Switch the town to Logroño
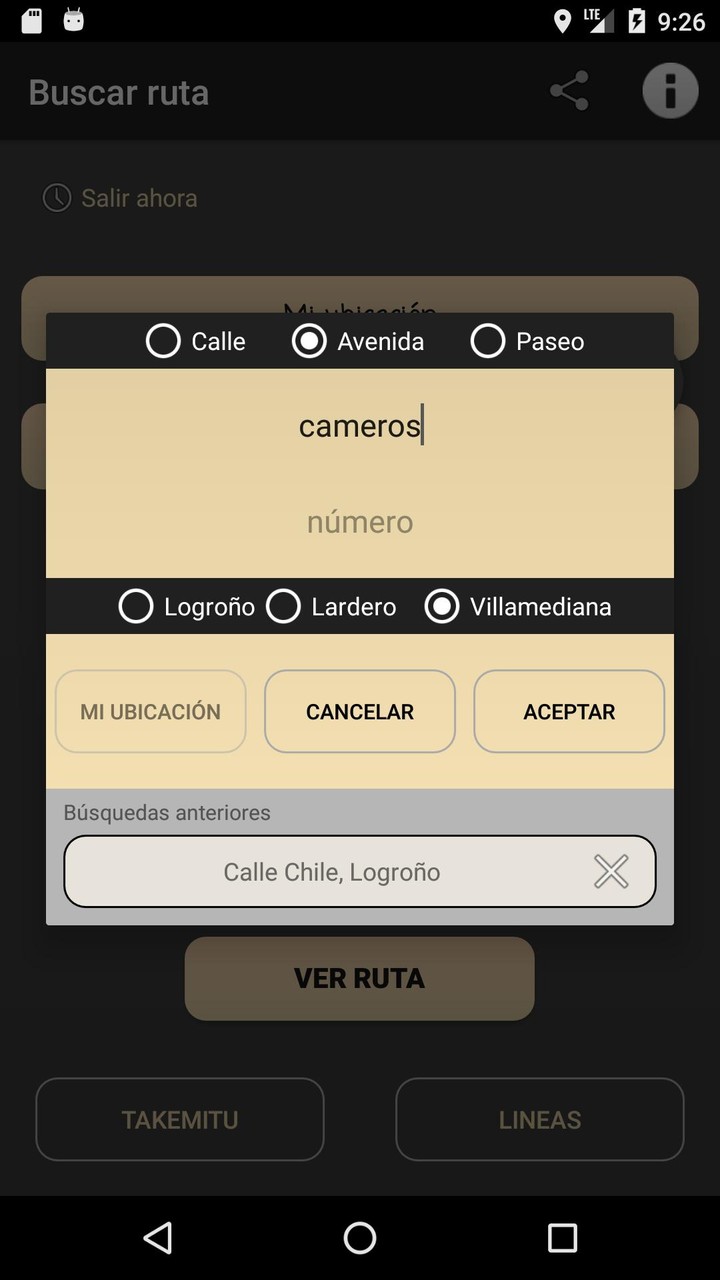The width and height of the screenshot is (720, 1280). (x=135, y=606)
